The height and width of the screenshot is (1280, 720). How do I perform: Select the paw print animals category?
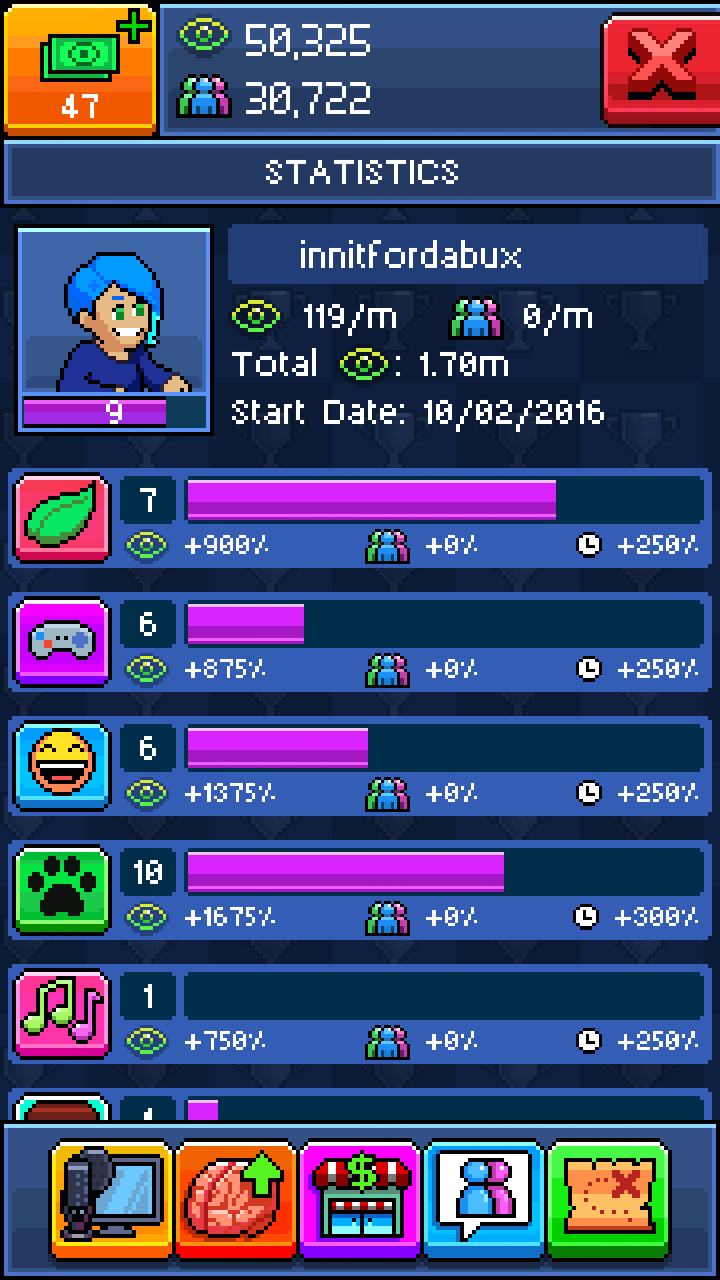pyautogui.click(x=62, y=890)
